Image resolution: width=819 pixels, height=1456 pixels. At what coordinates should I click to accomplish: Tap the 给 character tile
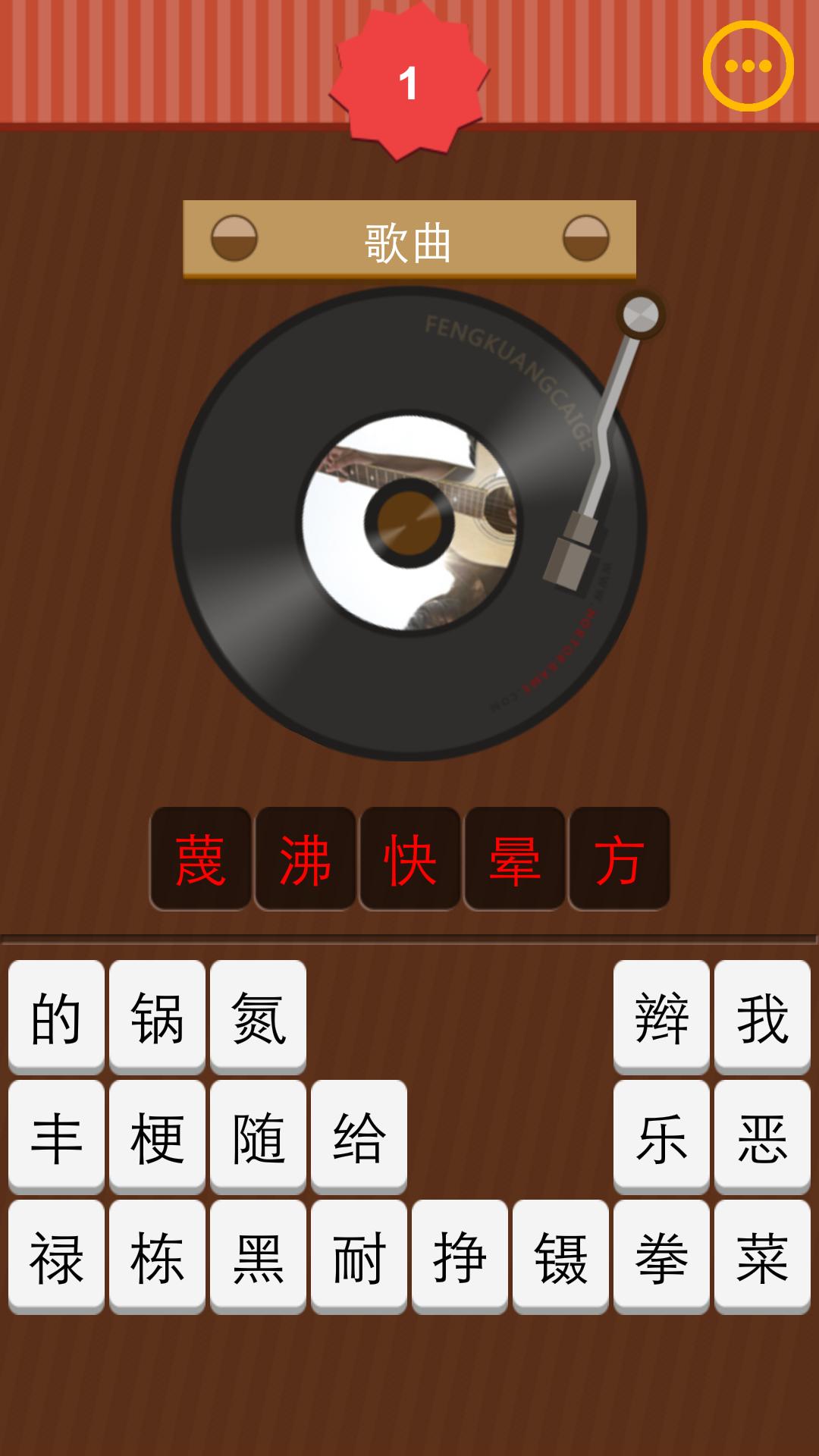click(359, 1137)
